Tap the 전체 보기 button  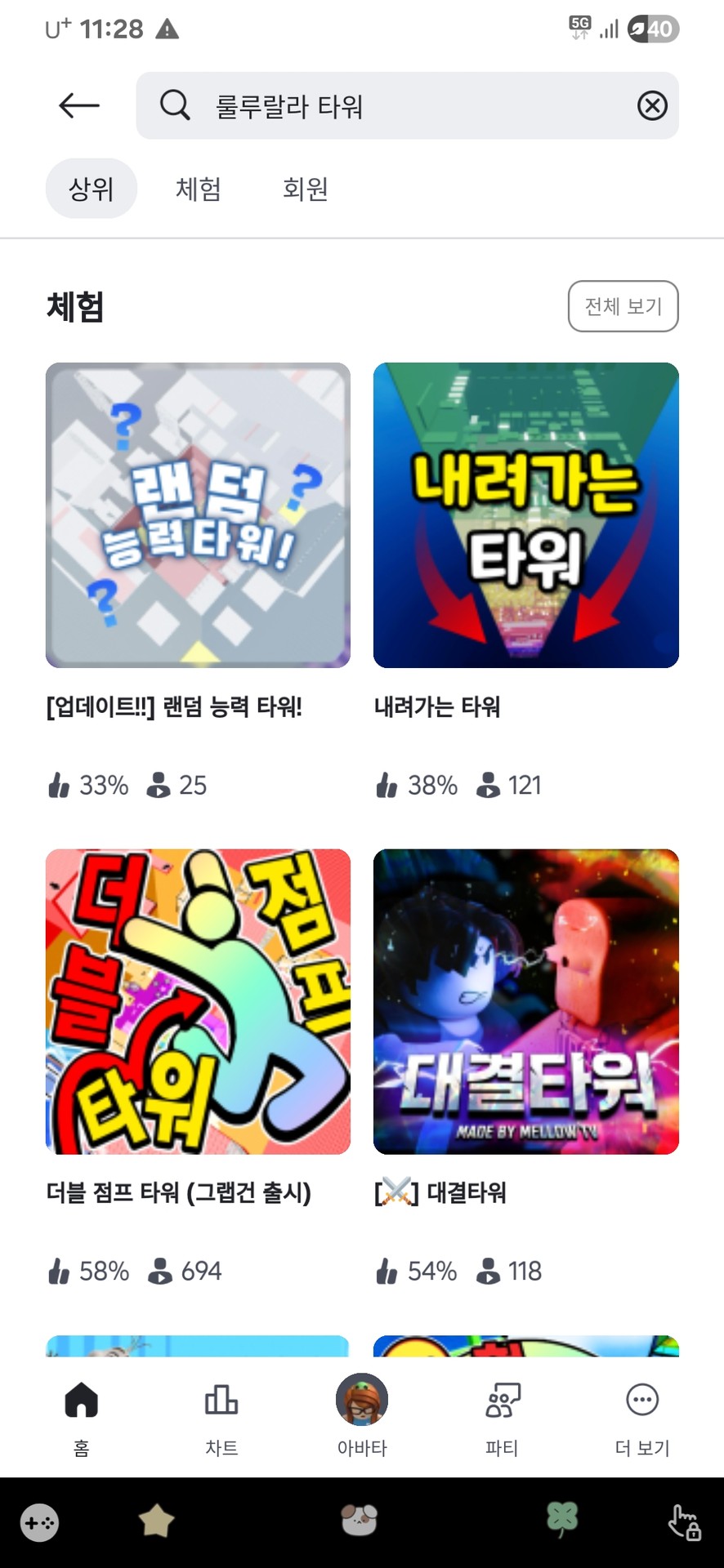click(623, 306)
